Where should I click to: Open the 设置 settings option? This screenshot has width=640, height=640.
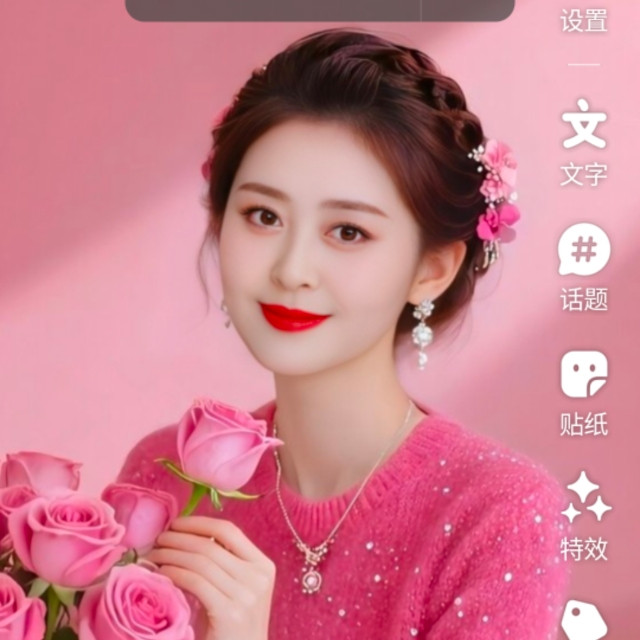pyautogui.click(x=584, y=20)
